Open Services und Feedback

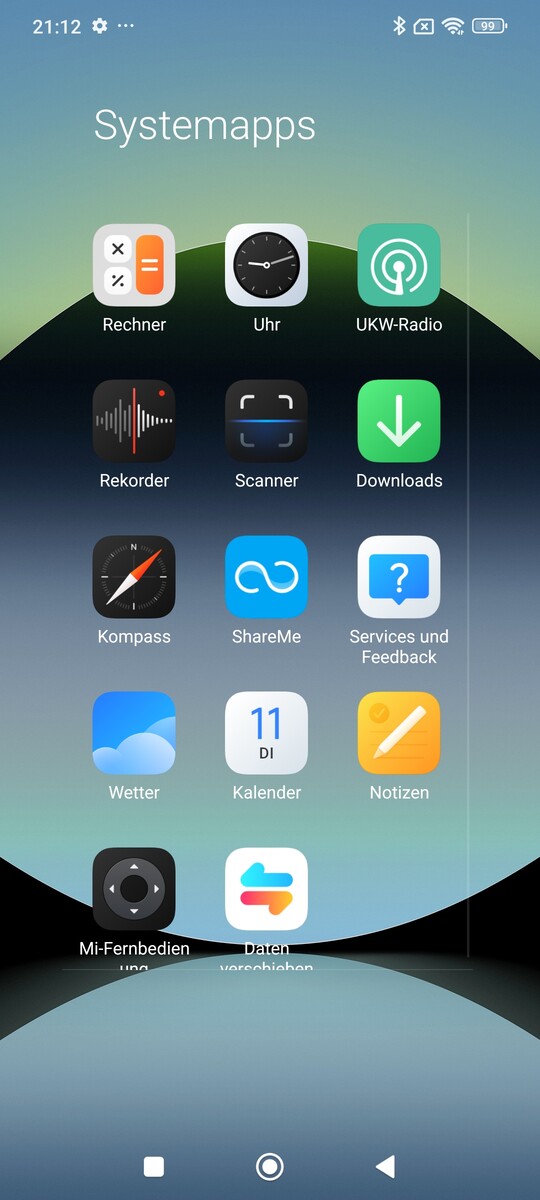point(399,577)
